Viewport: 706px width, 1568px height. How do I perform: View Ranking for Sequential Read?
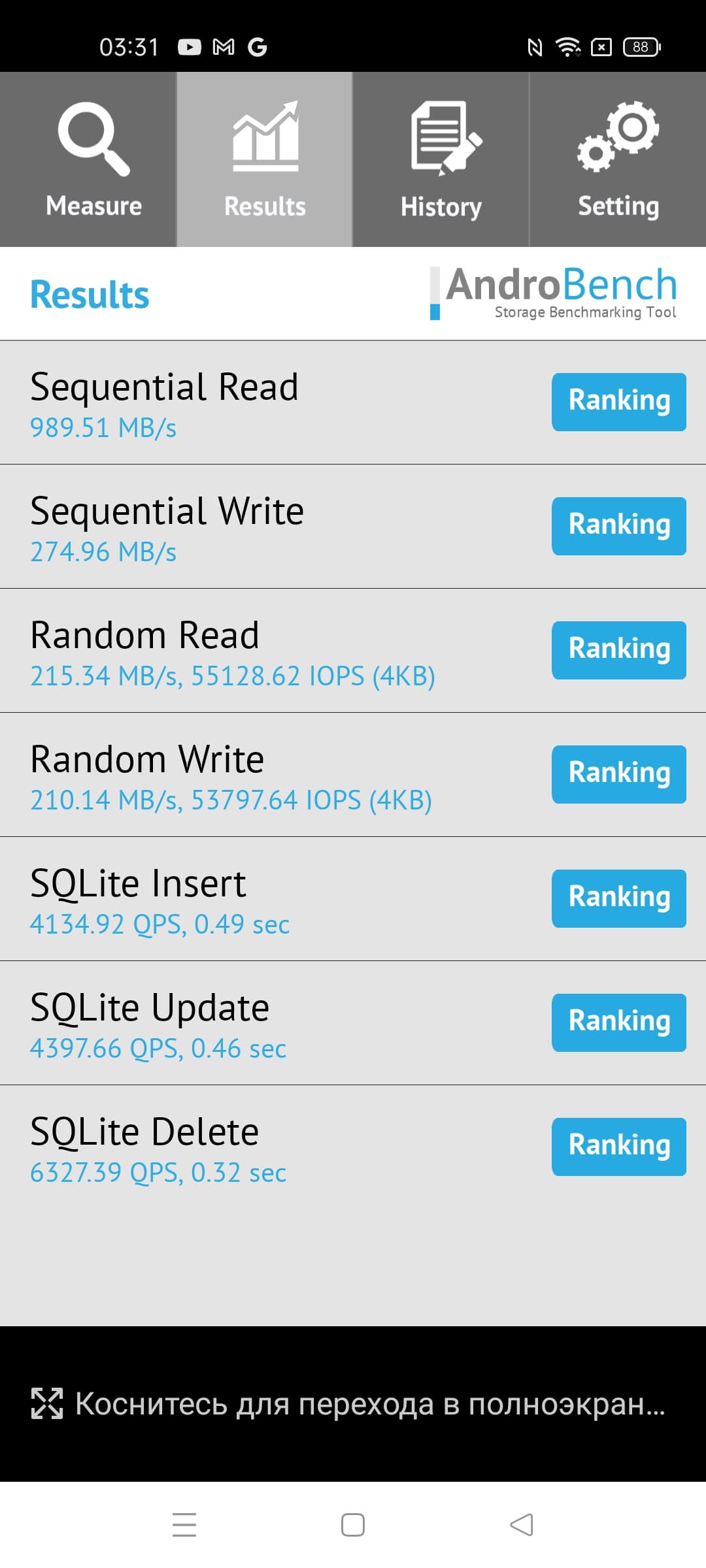pos(618,402)
